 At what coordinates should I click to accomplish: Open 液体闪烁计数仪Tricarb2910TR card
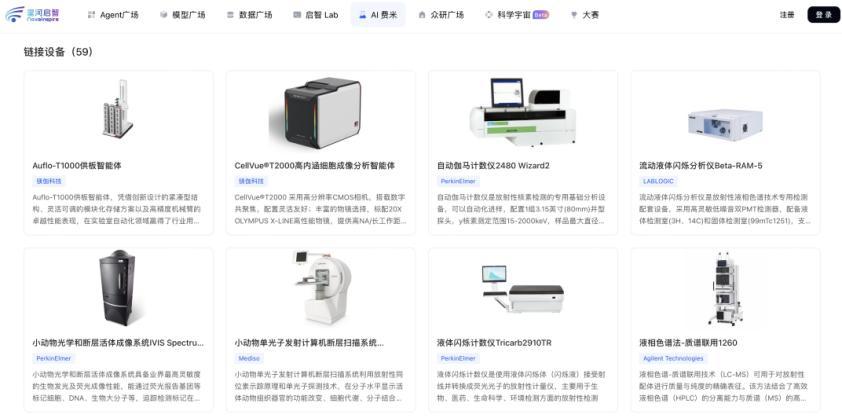point(522,330)
